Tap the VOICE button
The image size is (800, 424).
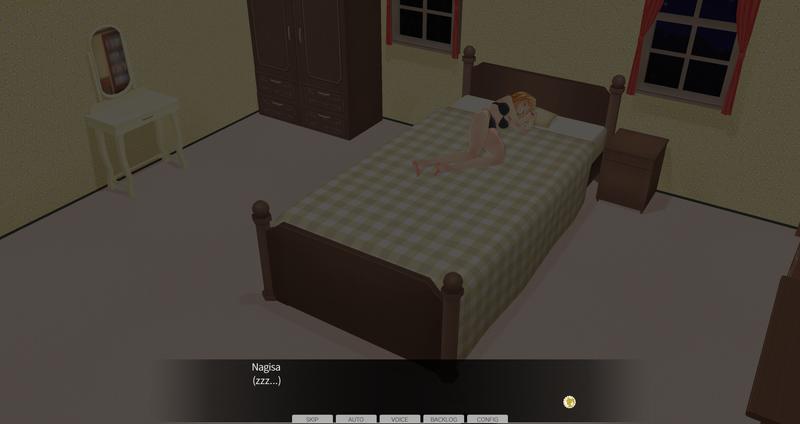(x=399, y=419)
